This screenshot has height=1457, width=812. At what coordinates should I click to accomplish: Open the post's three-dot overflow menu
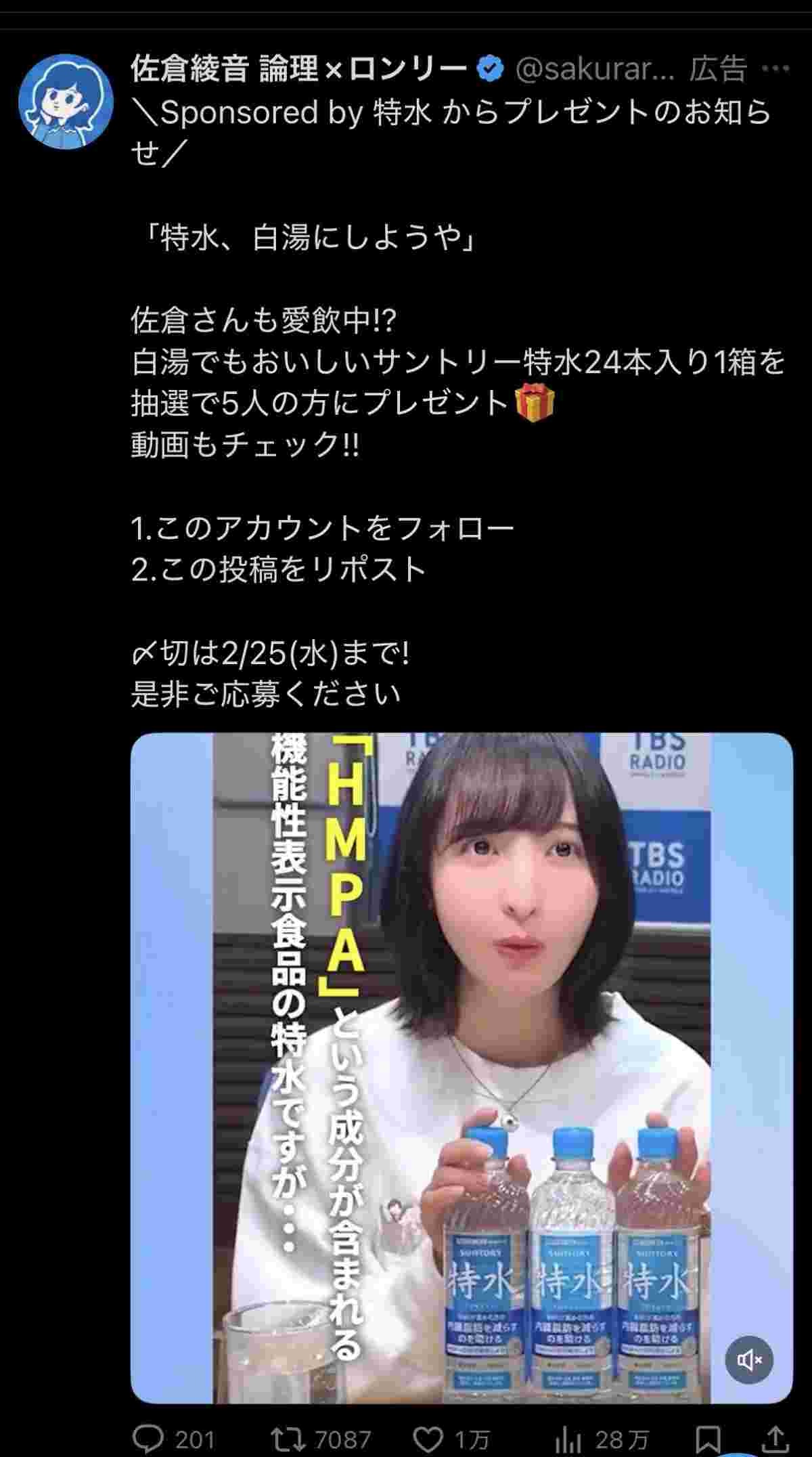click(775, 68)
